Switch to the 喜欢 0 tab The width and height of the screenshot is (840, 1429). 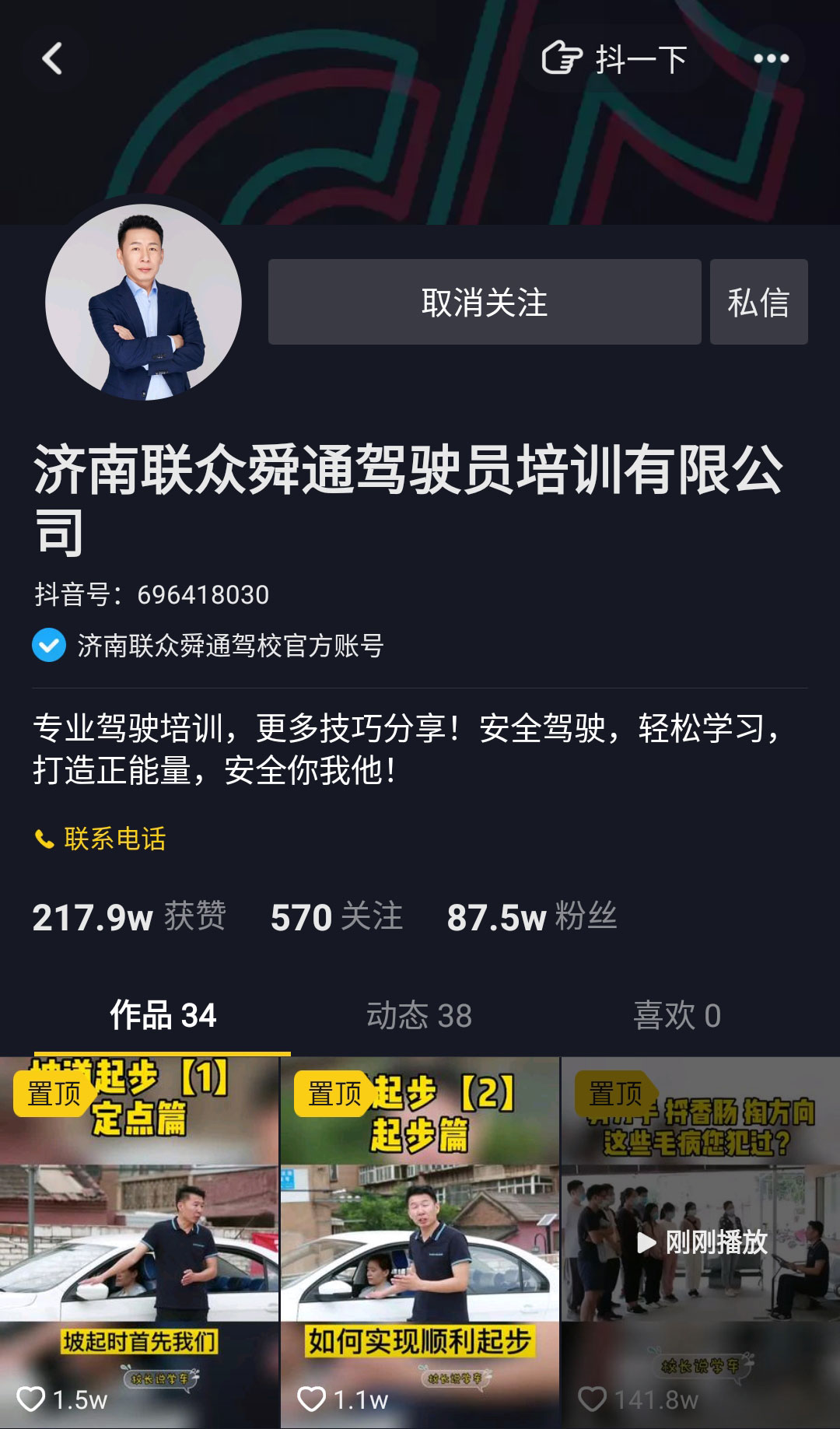(x=677, y=1015)
